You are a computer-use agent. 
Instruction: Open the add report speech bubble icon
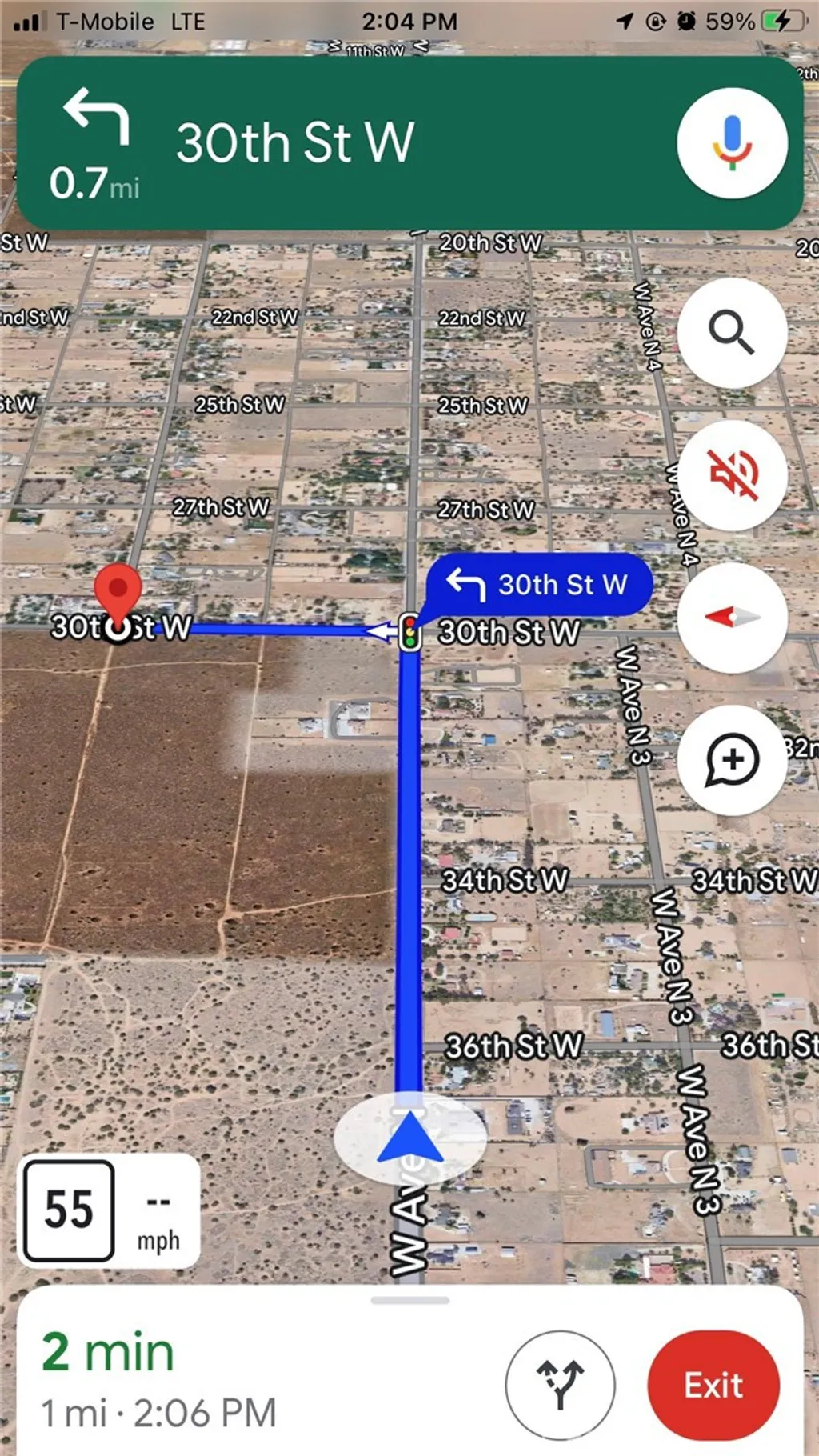point(731,761)
